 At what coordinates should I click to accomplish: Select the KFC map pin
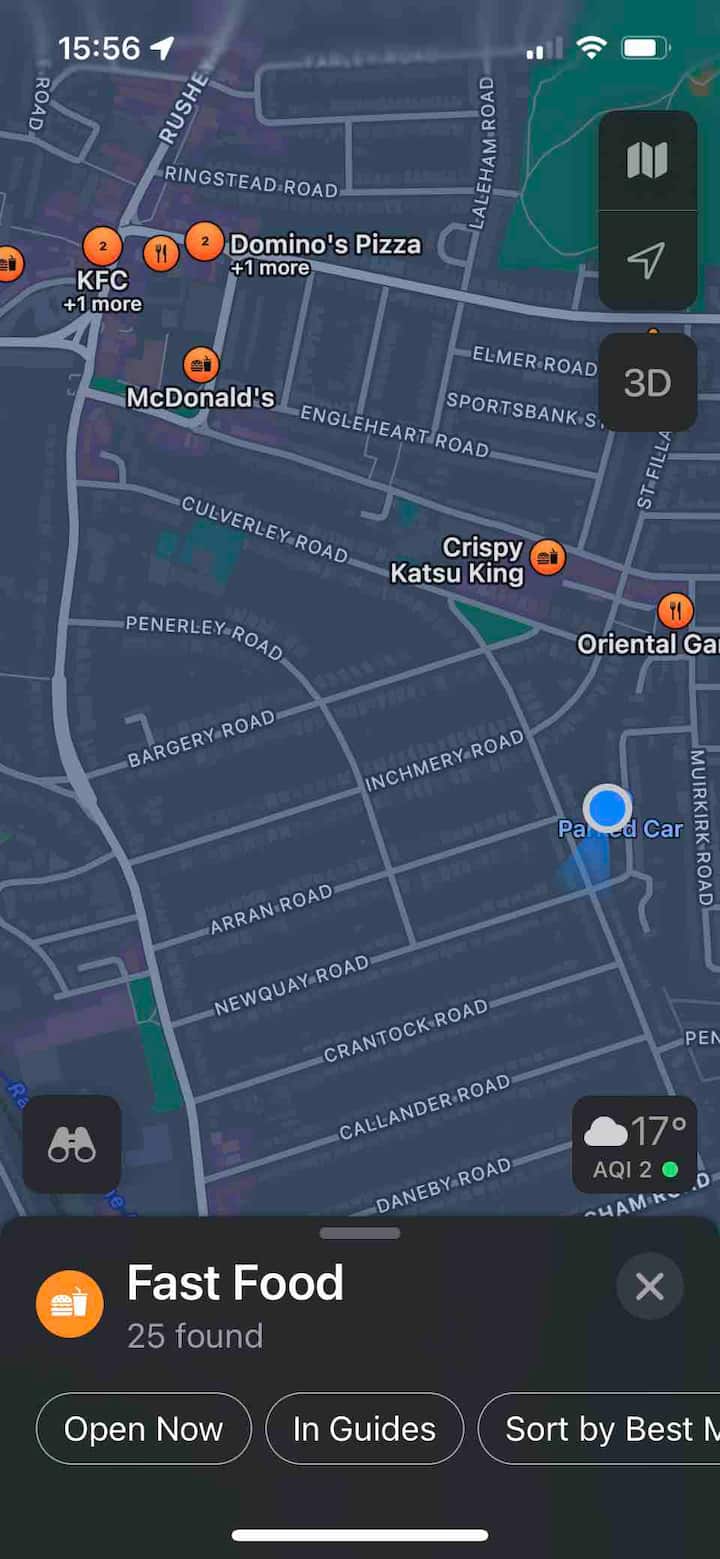pyautogui.click(x=102, y=245)
